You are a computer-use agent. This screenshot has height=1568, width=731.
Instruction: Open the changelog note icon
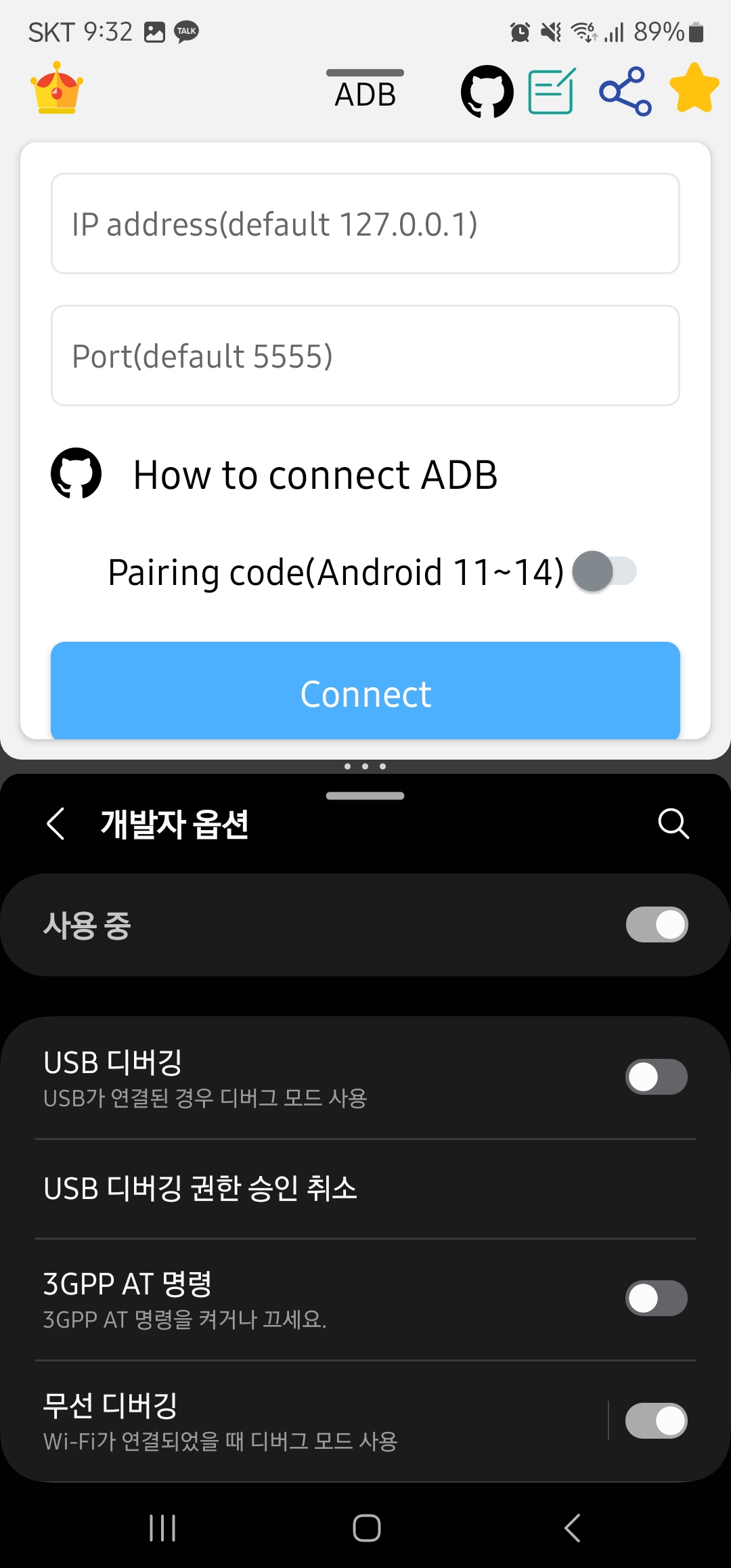click(x=552, y=90)
